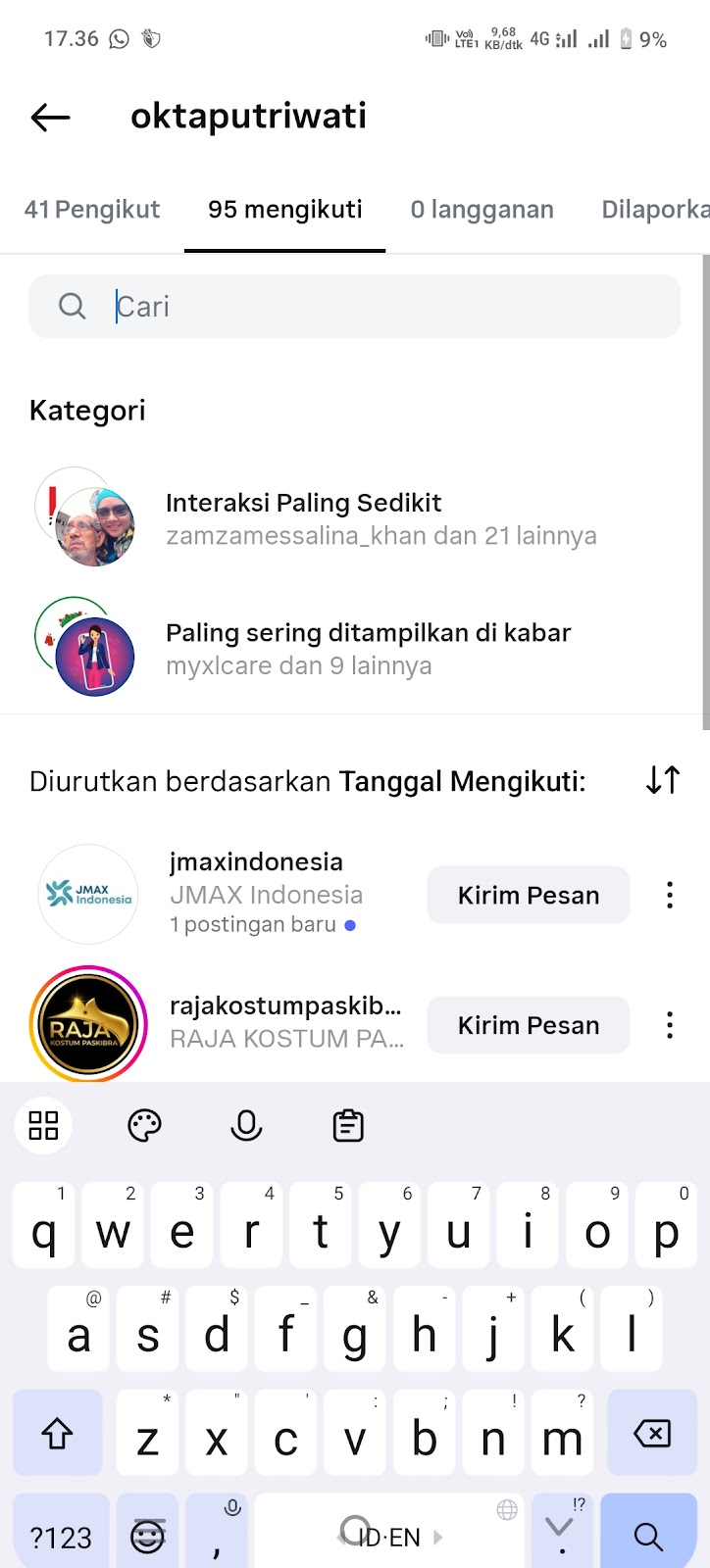
Task: Open the Dilaporkan tab
Action: [654, 210]
